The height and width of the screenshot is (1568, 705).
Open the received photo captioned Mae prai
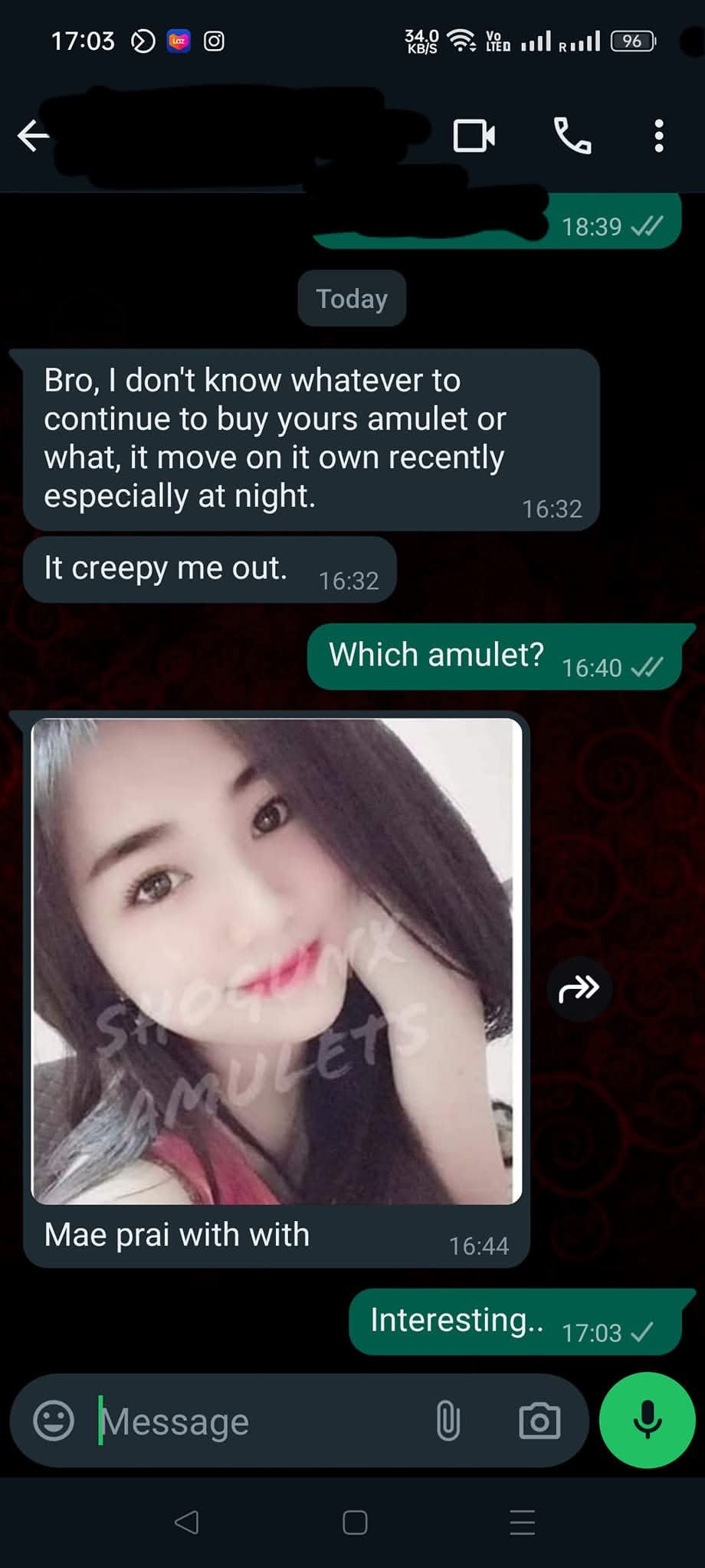coord(276,961)
